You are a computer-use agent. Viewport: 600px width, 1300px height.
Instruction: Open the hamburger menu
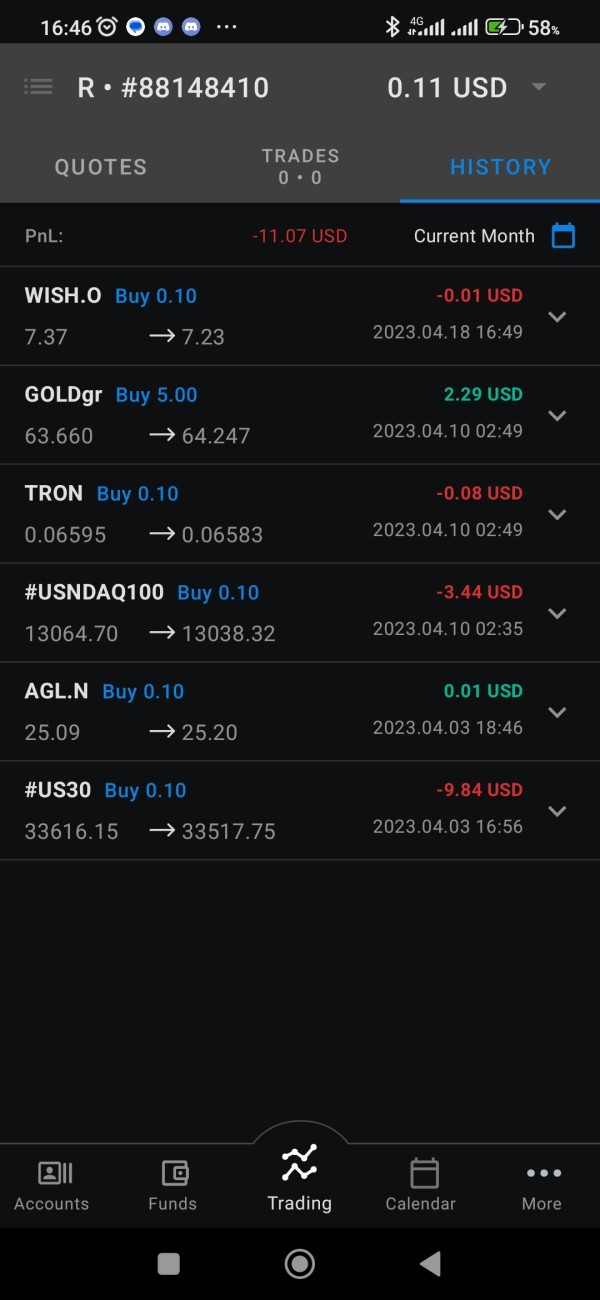click(x=38, y=87)
